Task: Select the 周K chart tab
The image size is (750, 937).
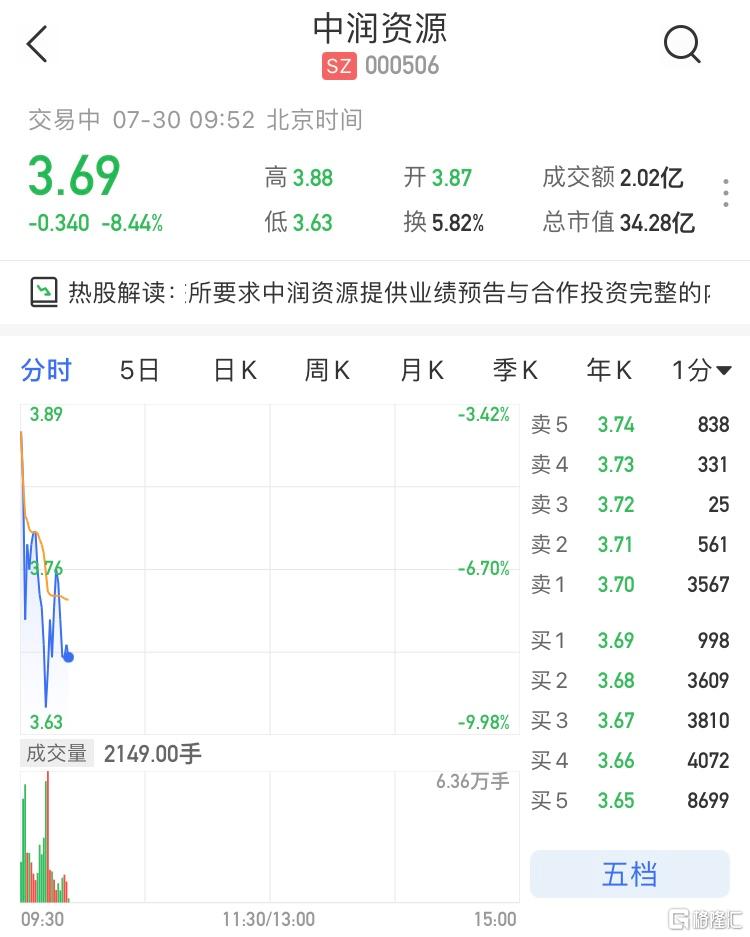Action: click(x=327, y=371)
